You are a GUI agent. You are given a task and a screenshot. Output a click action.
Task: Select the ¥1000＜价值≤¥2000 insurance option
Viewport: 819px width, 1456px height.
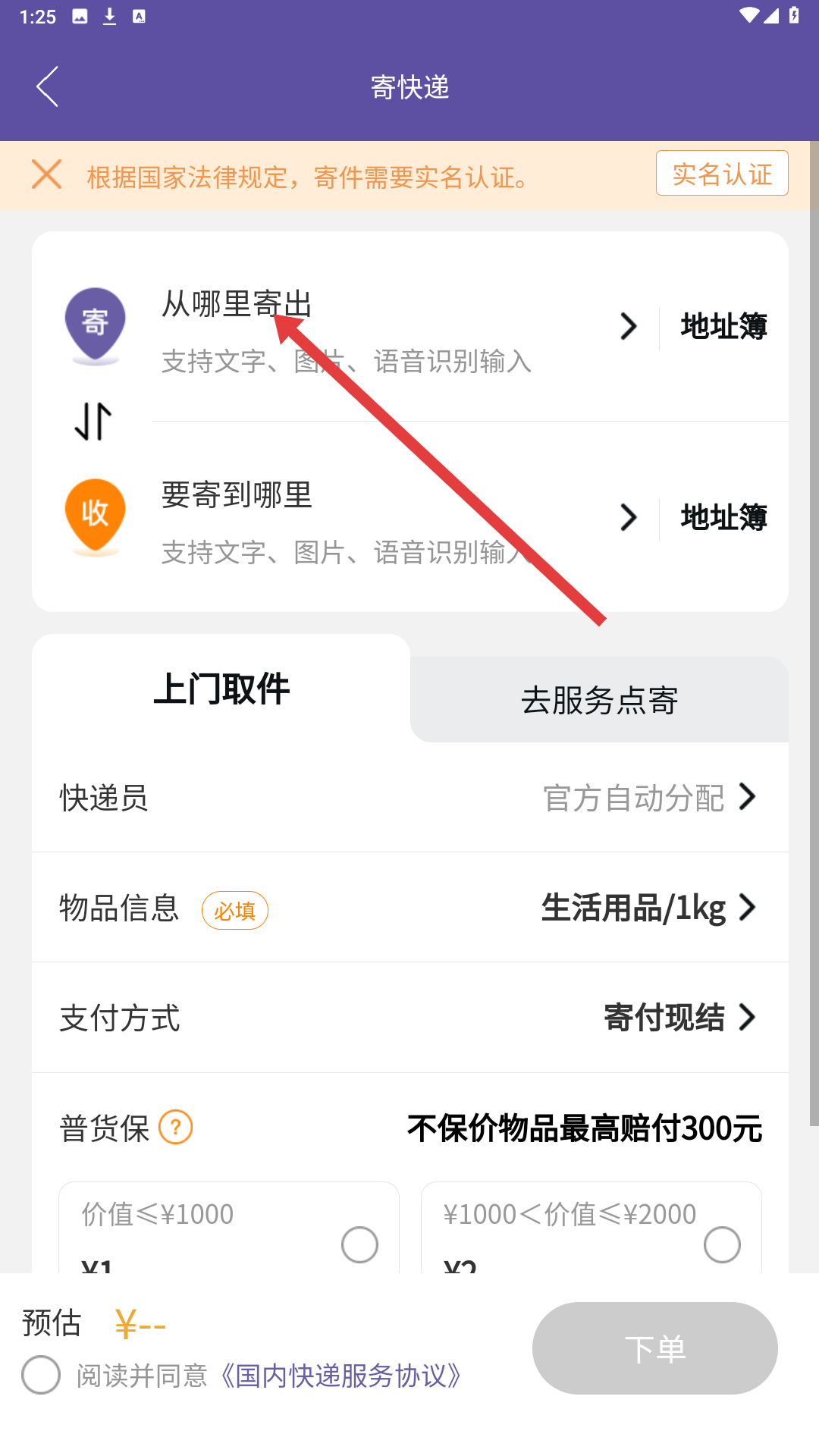pyautogui.click(x=722, y=1244)
